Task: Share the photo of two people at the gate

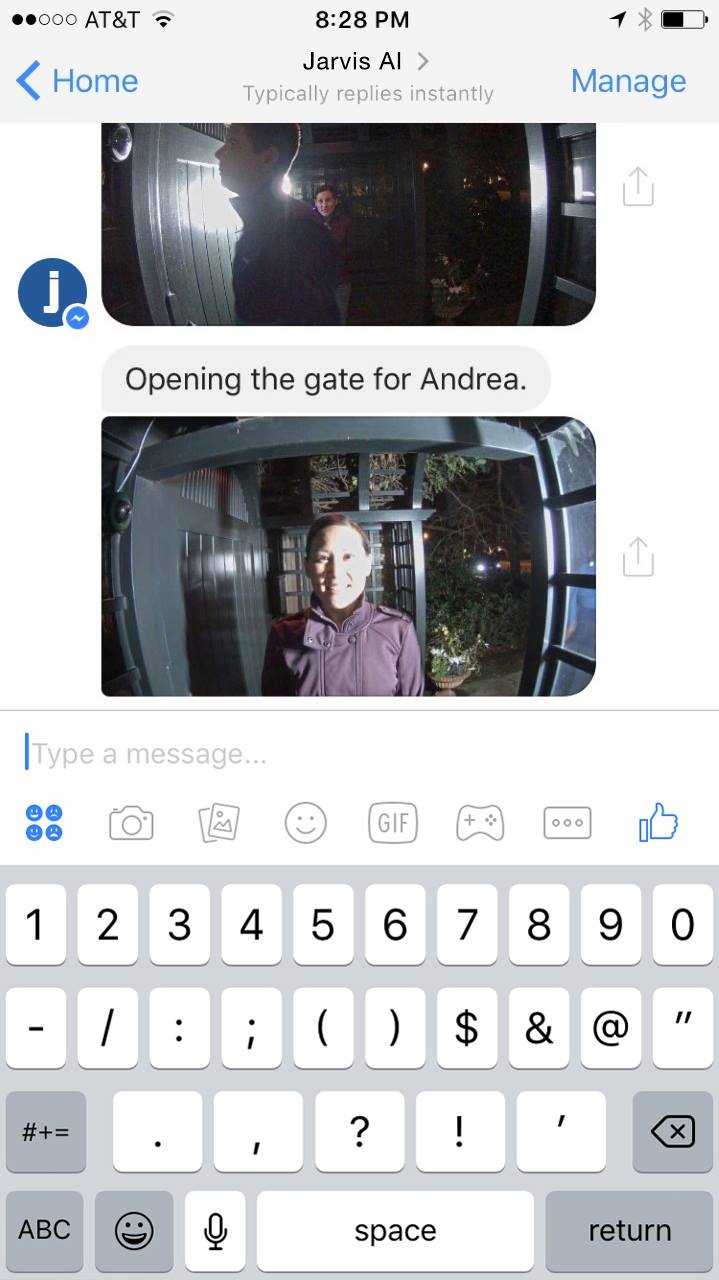Action: 637,186
